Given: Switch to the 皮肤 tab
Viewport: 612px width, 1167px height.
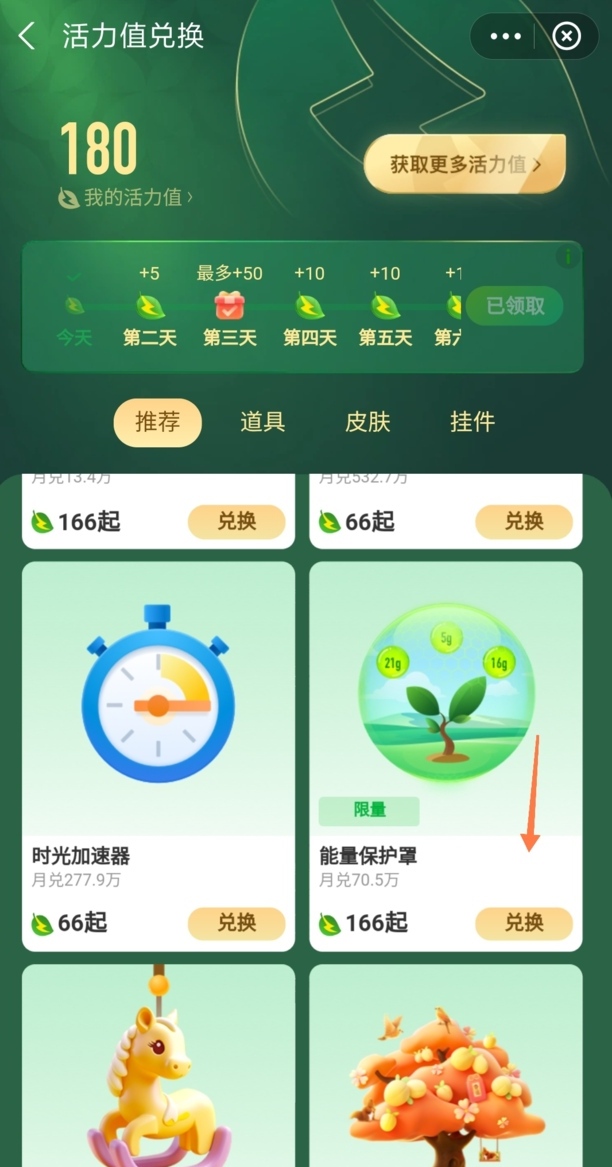Looking at the screenshot, I should 367,422.
